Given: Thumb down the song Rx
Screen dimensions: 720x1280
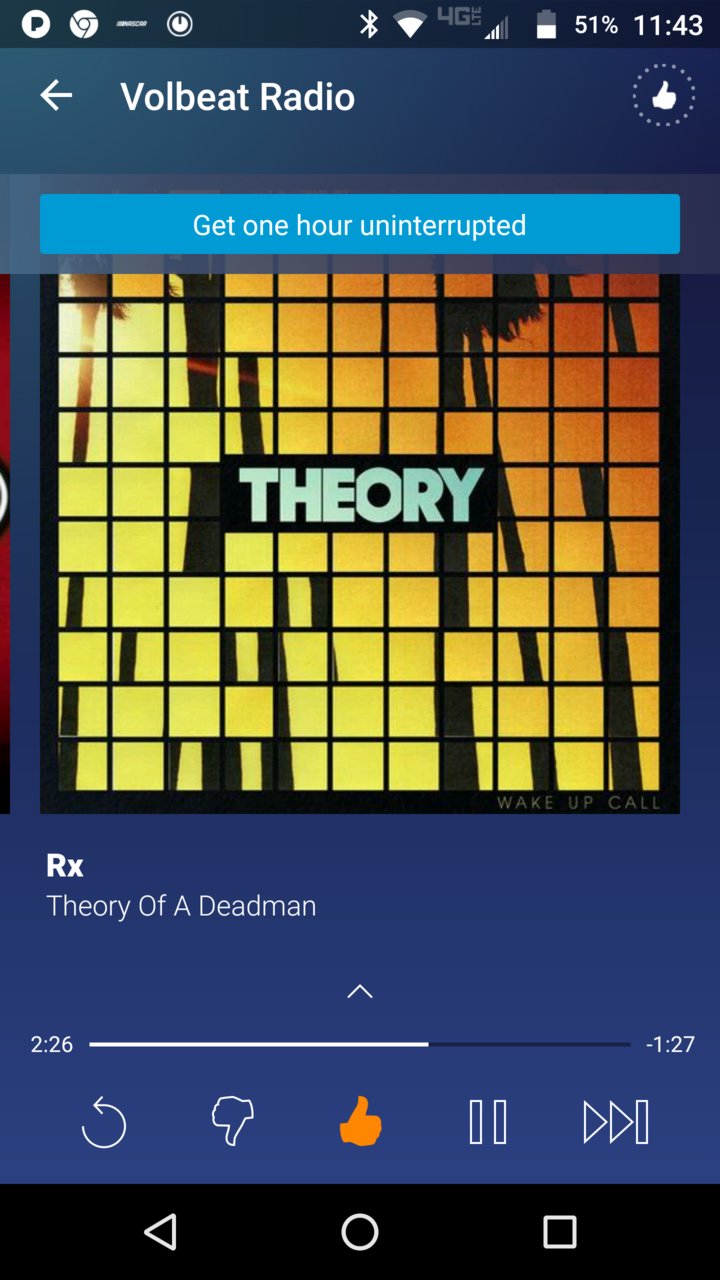Looking at the screenshot, I should [232, 1122].
